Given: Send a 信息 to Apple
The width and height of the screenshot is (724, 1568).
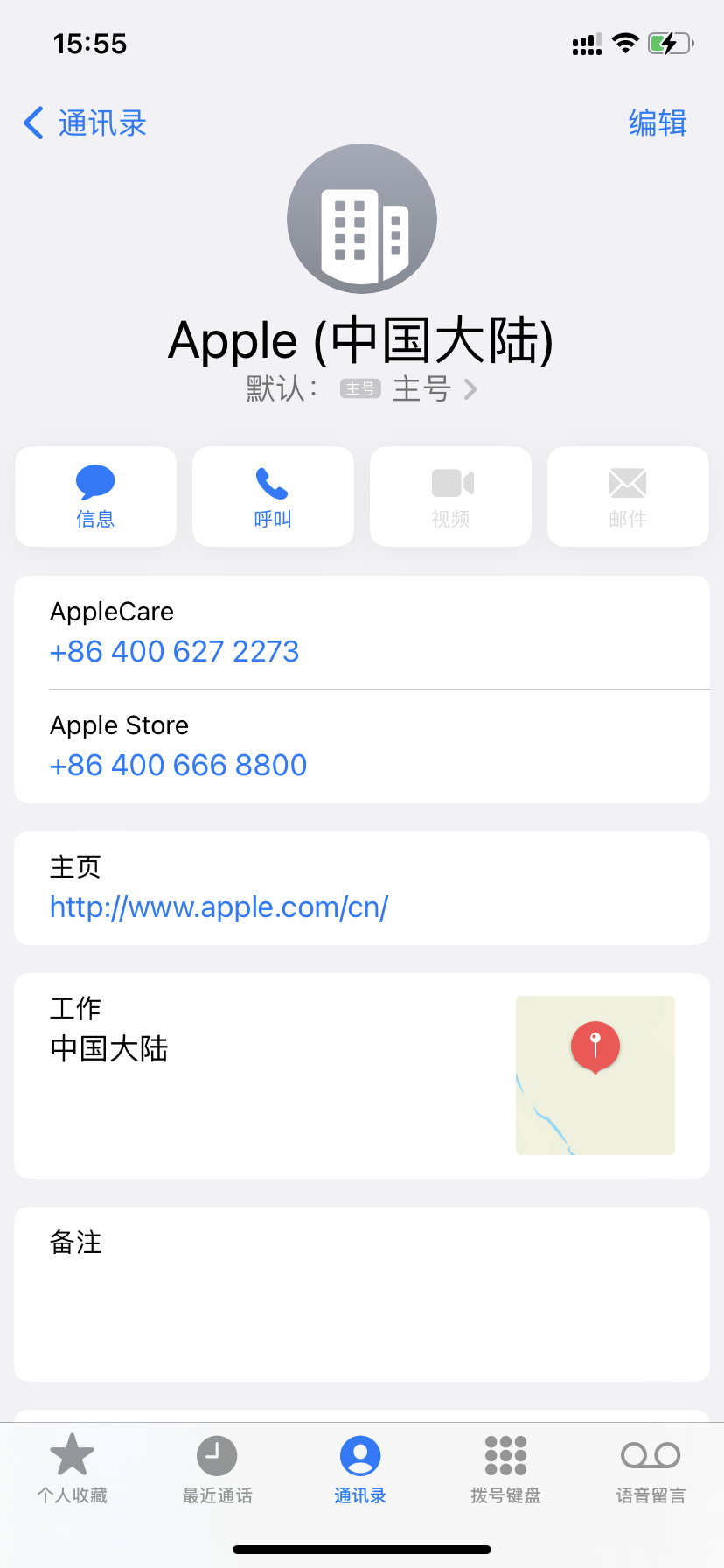Looking at the screenshot, I should click(x=95, y=496).
